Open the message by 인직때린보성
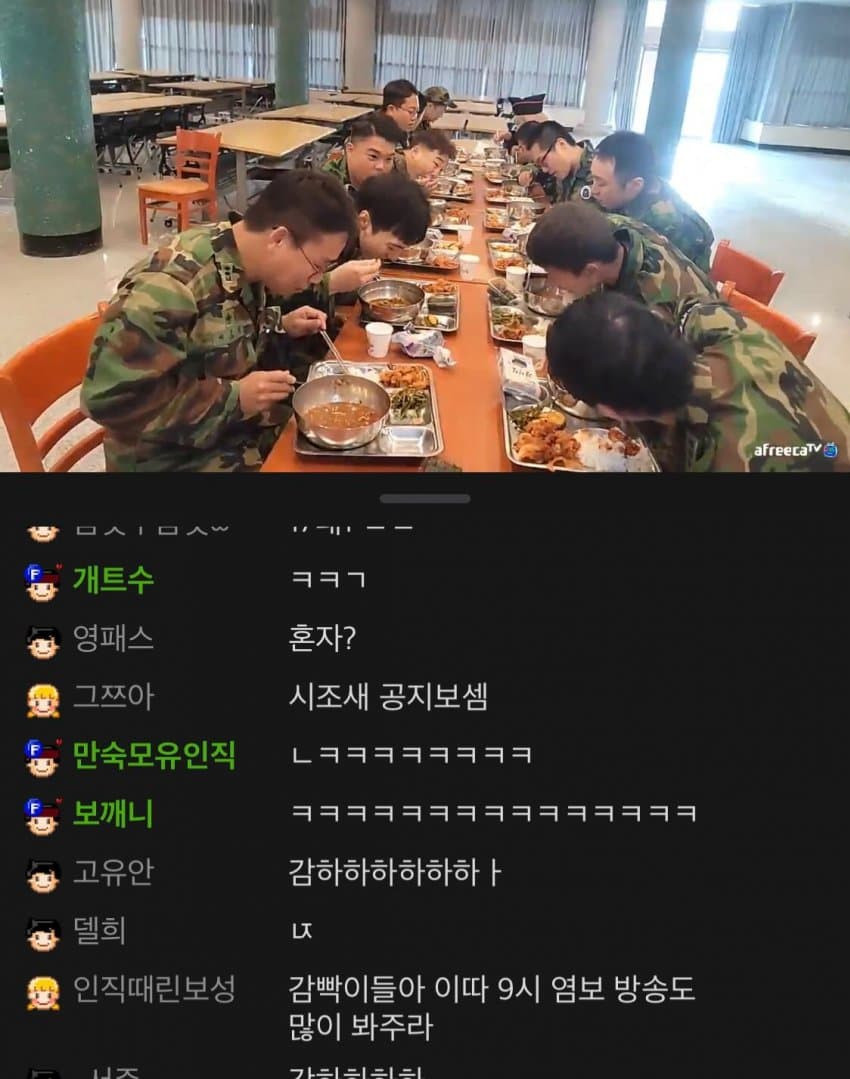 (x=490, y=1008)
